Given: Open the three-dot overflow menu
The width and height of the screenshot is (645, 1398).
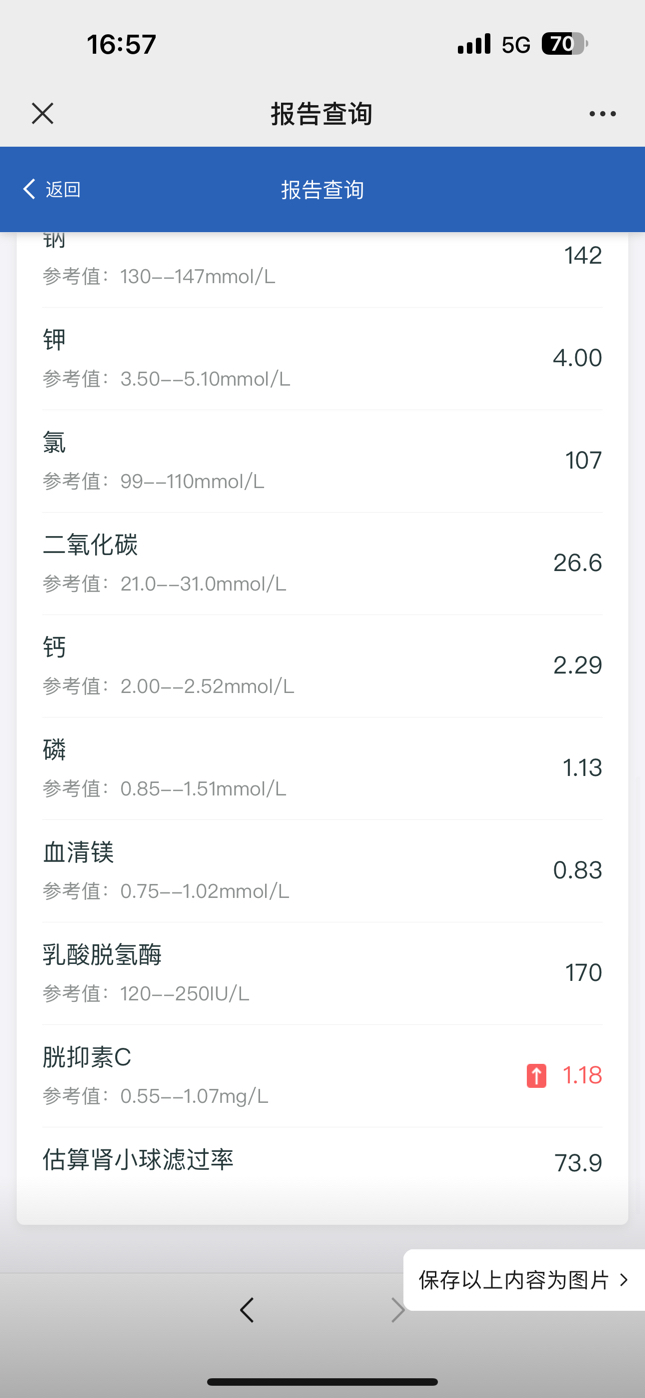Looking at the screenshot, I should pos(602,114).
